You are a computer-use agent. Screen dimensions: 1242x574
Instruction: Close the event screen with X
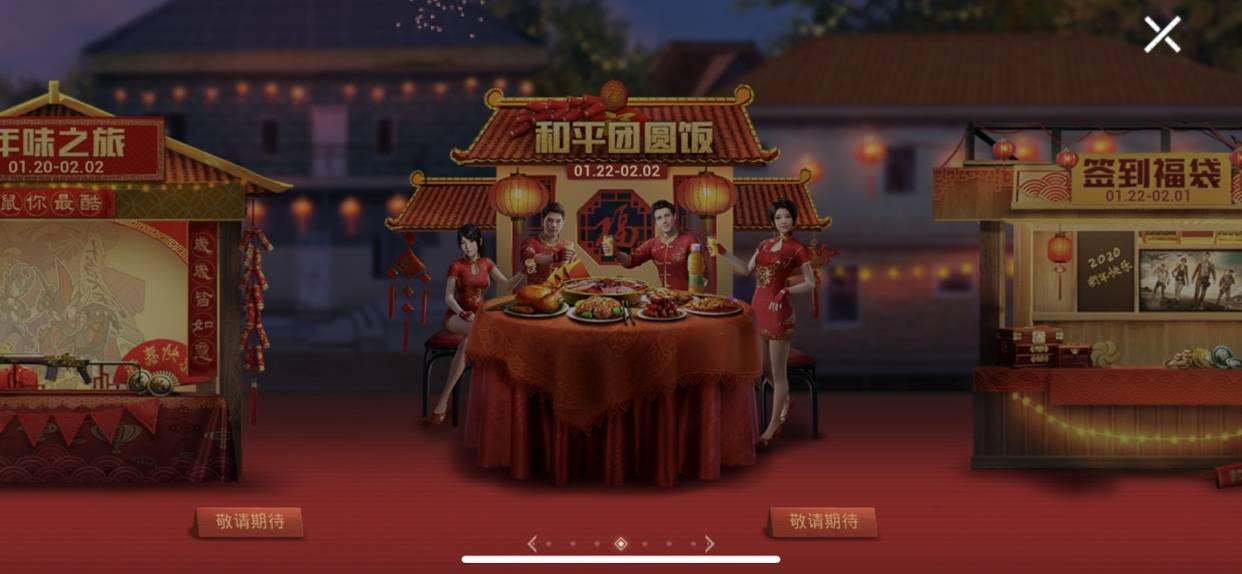tap(1162, 35)
